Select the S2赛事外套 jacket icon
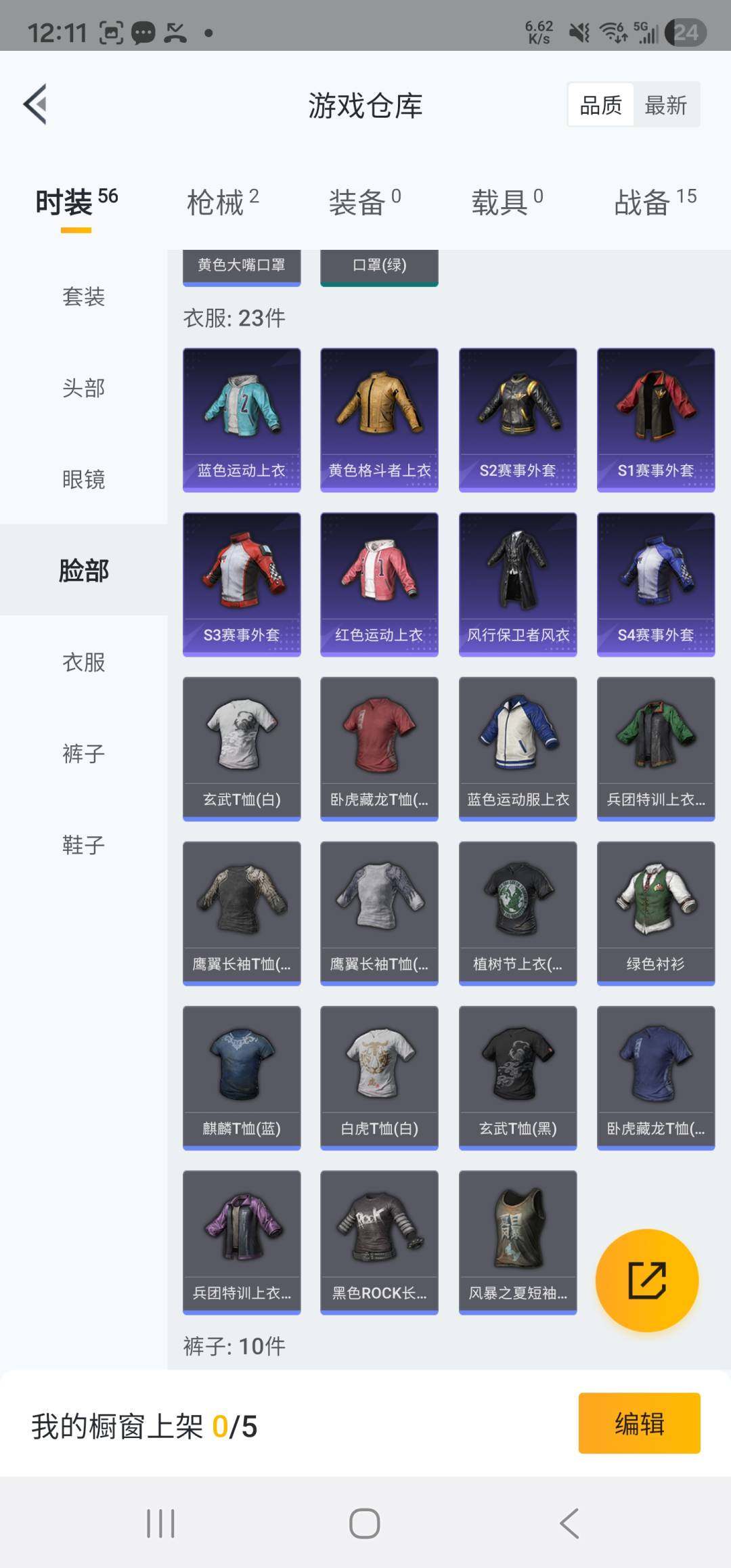The image size is (731, 1568). (517, 416)
